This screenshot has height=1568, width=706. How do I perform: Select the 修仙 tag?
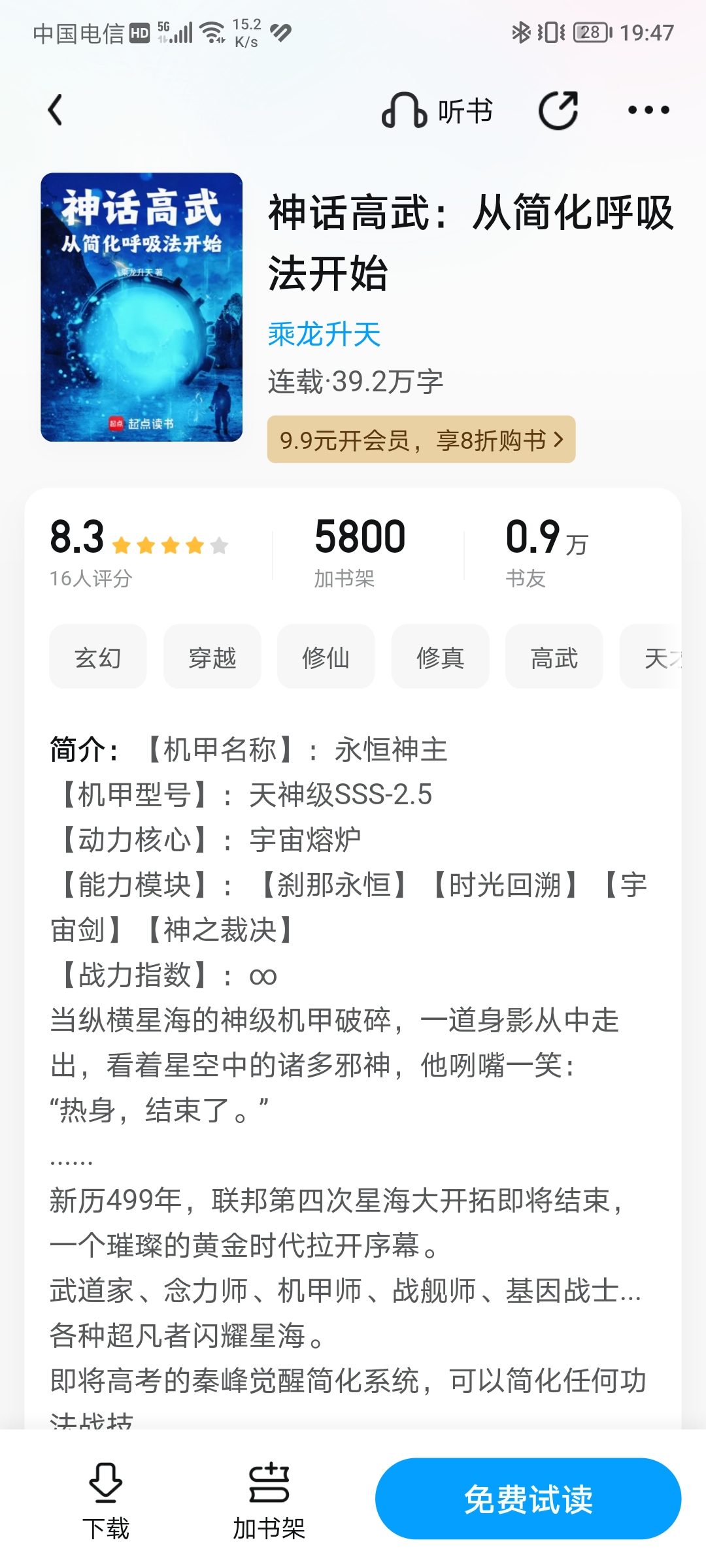click(x=326, y=657)
